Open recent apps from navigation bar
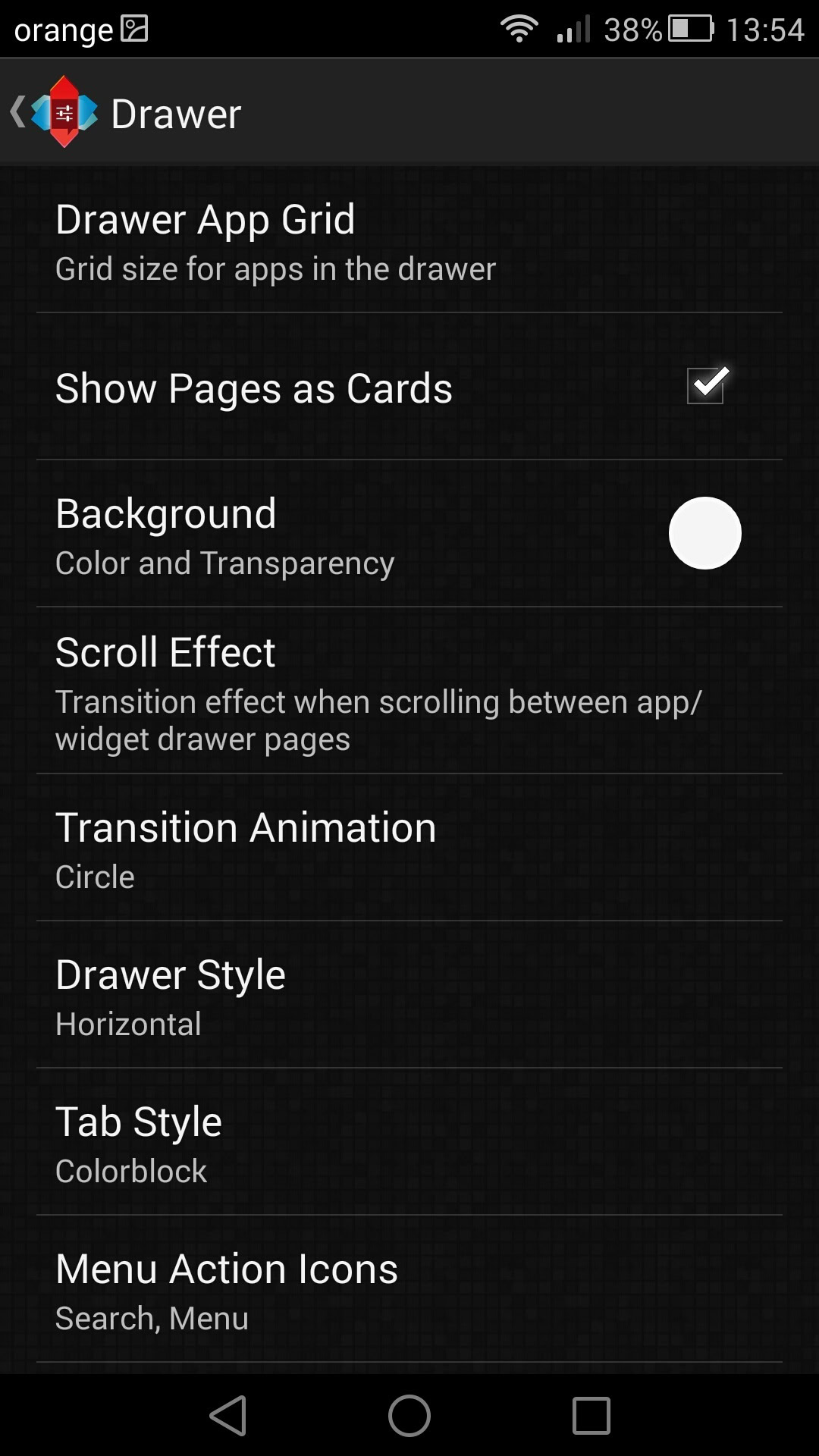Image resolution: width=819 pixels, height=1456 pixels. [x=591, y=1415]
